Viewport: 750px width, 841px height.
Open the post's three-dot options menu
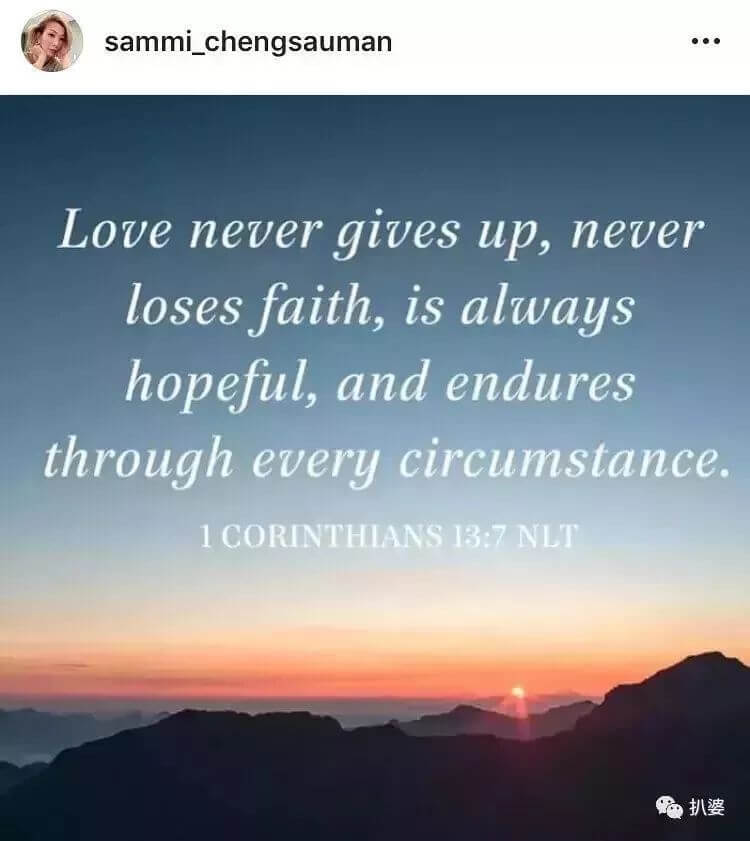tap(705, 42)
